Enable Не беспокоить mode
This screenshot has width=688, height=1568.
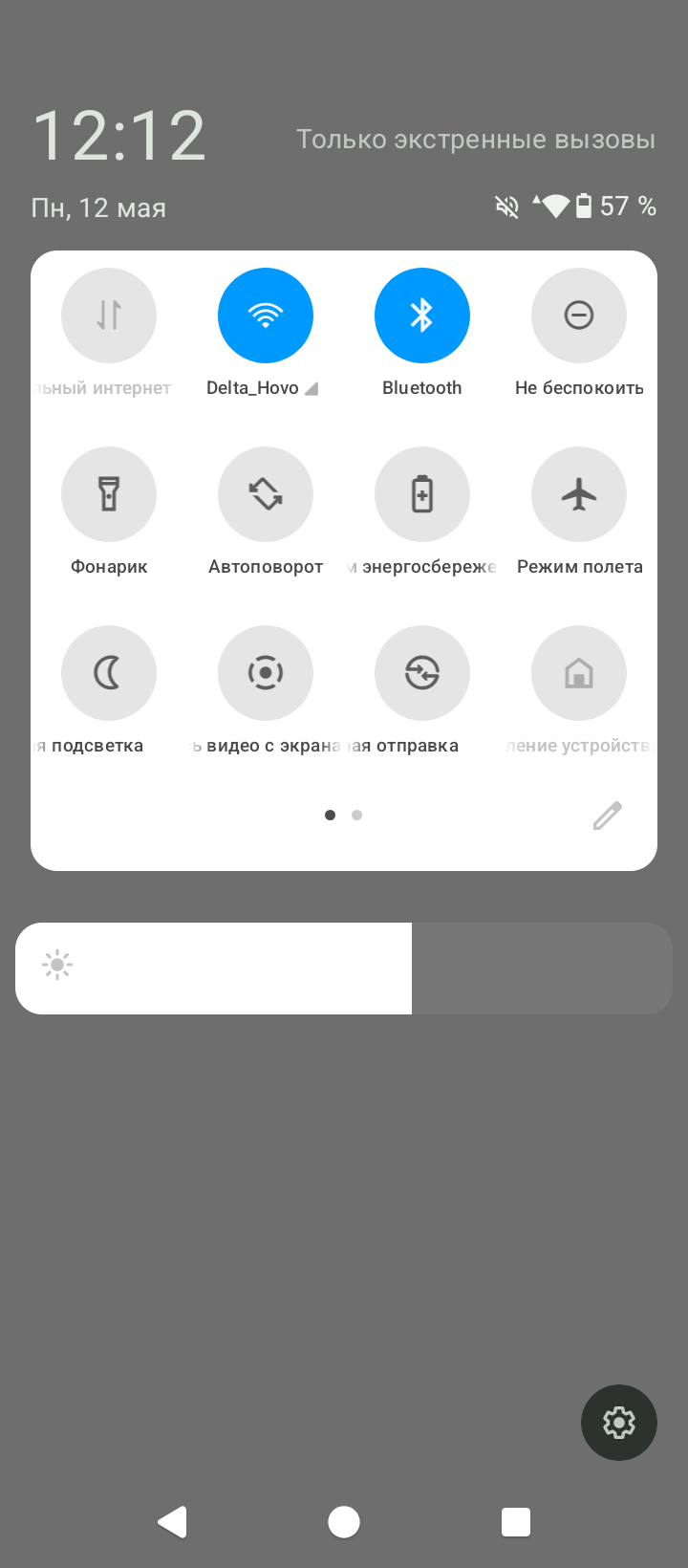point(579,316)
